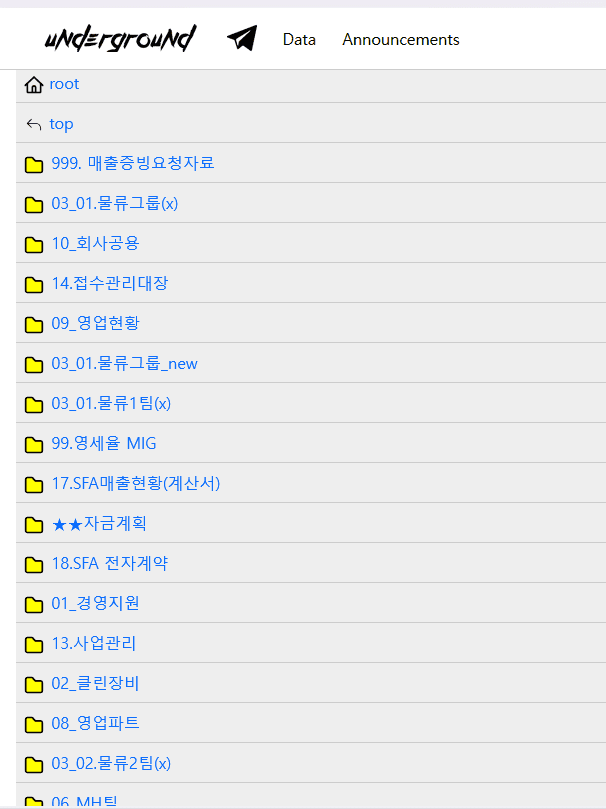Screen dimensions: 606x809
Task: Open the Telegram paper plane icon
Action: coord(242,39)
